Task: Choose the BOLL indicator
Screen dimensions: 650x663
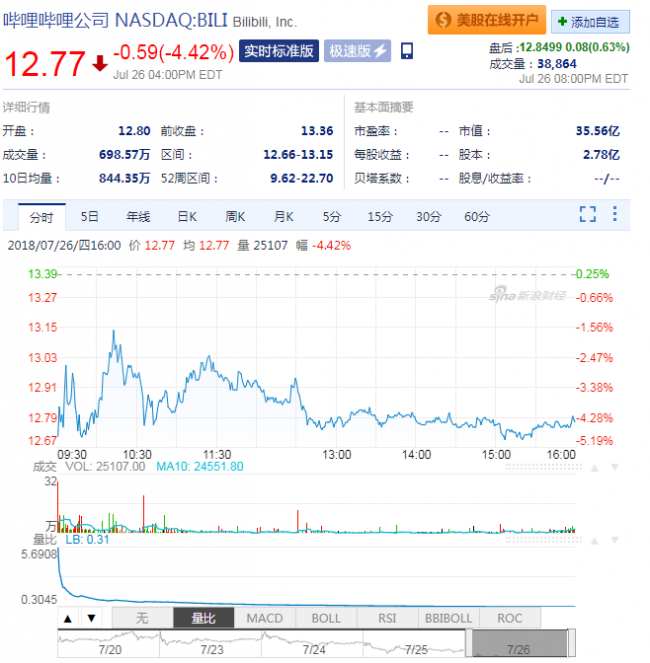Action: (x=326, y=618)
